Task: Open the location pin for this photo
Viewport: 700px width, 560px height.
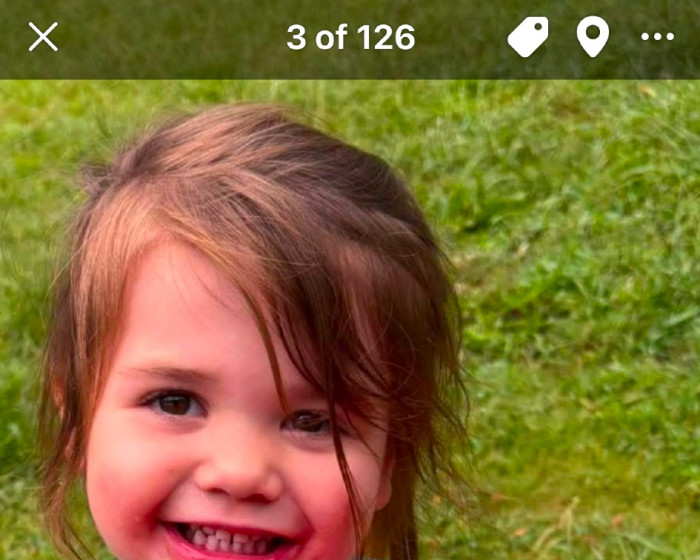Action: 592,37
